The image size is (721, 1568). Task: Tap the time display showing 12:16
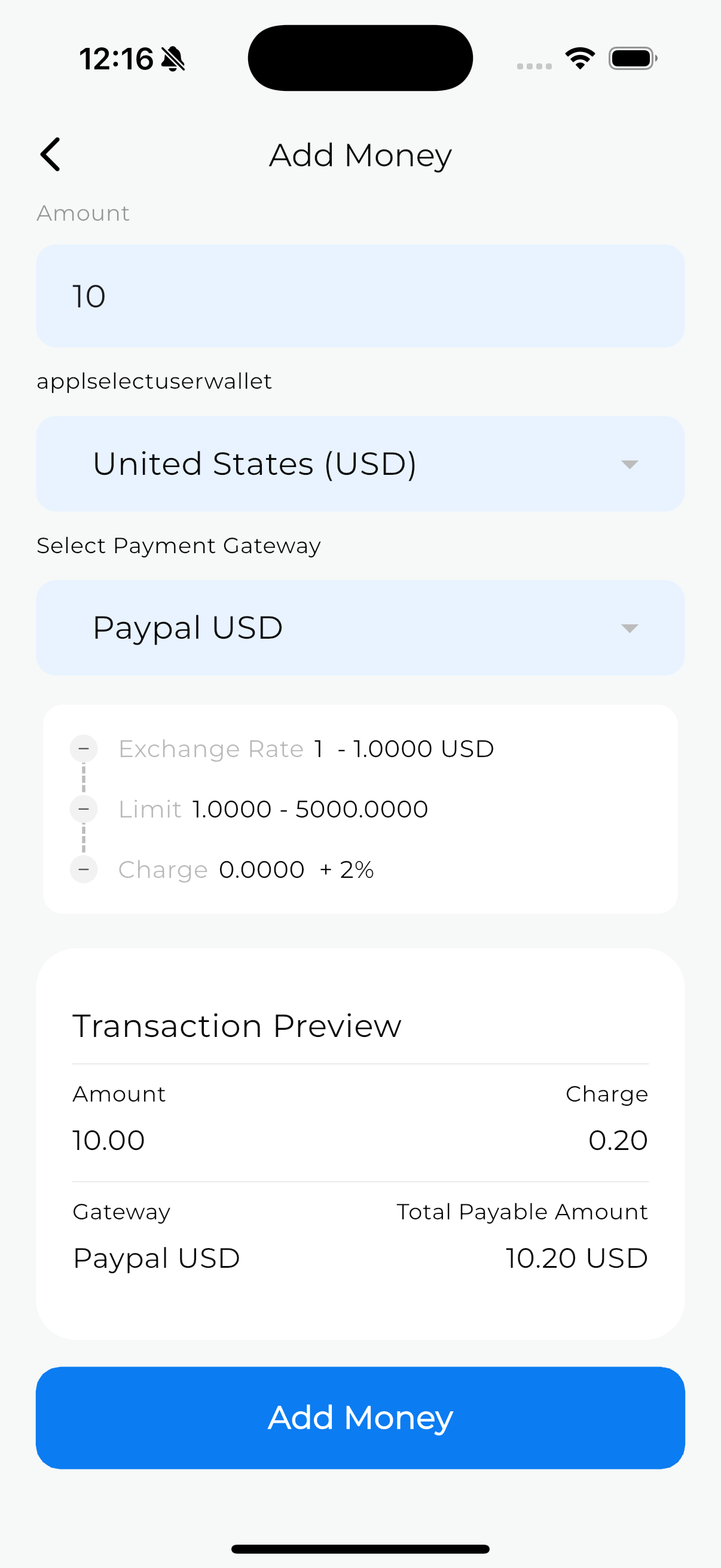click(119, 59)
